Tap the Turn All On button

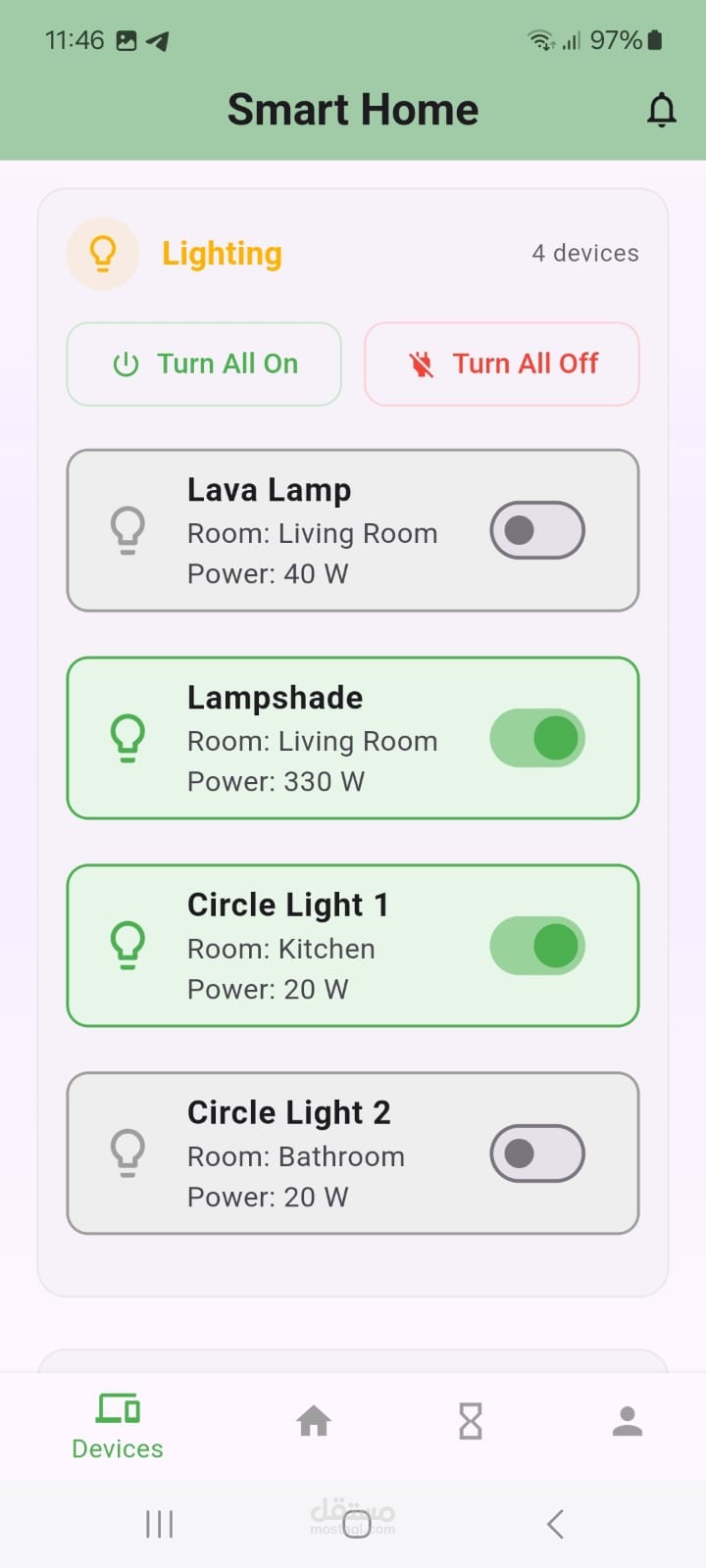(204, 364)
